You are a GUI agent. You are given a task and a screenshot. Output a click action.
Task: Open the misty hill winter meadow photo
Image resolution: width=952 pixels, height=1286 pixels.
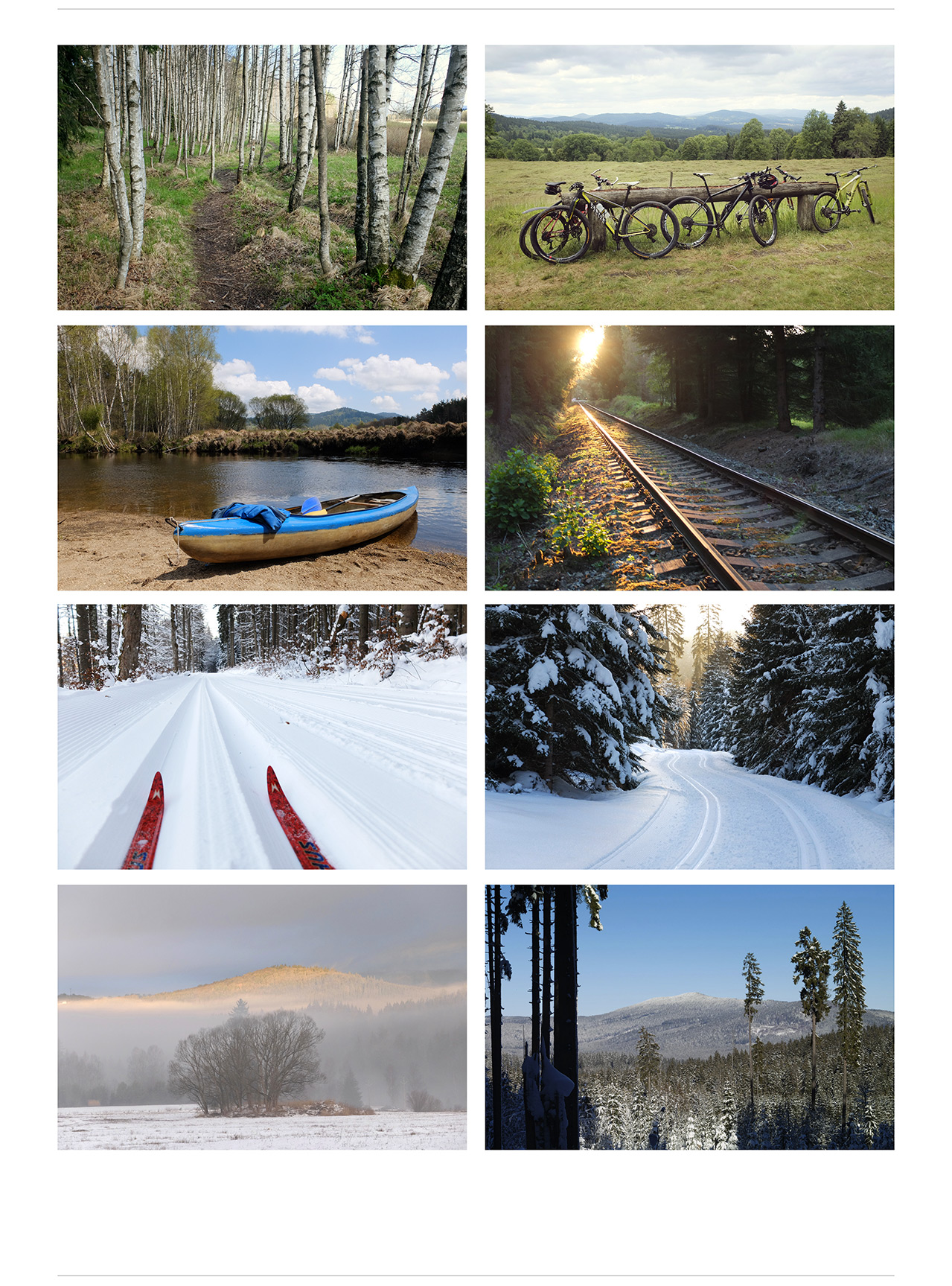(262, 1016)
